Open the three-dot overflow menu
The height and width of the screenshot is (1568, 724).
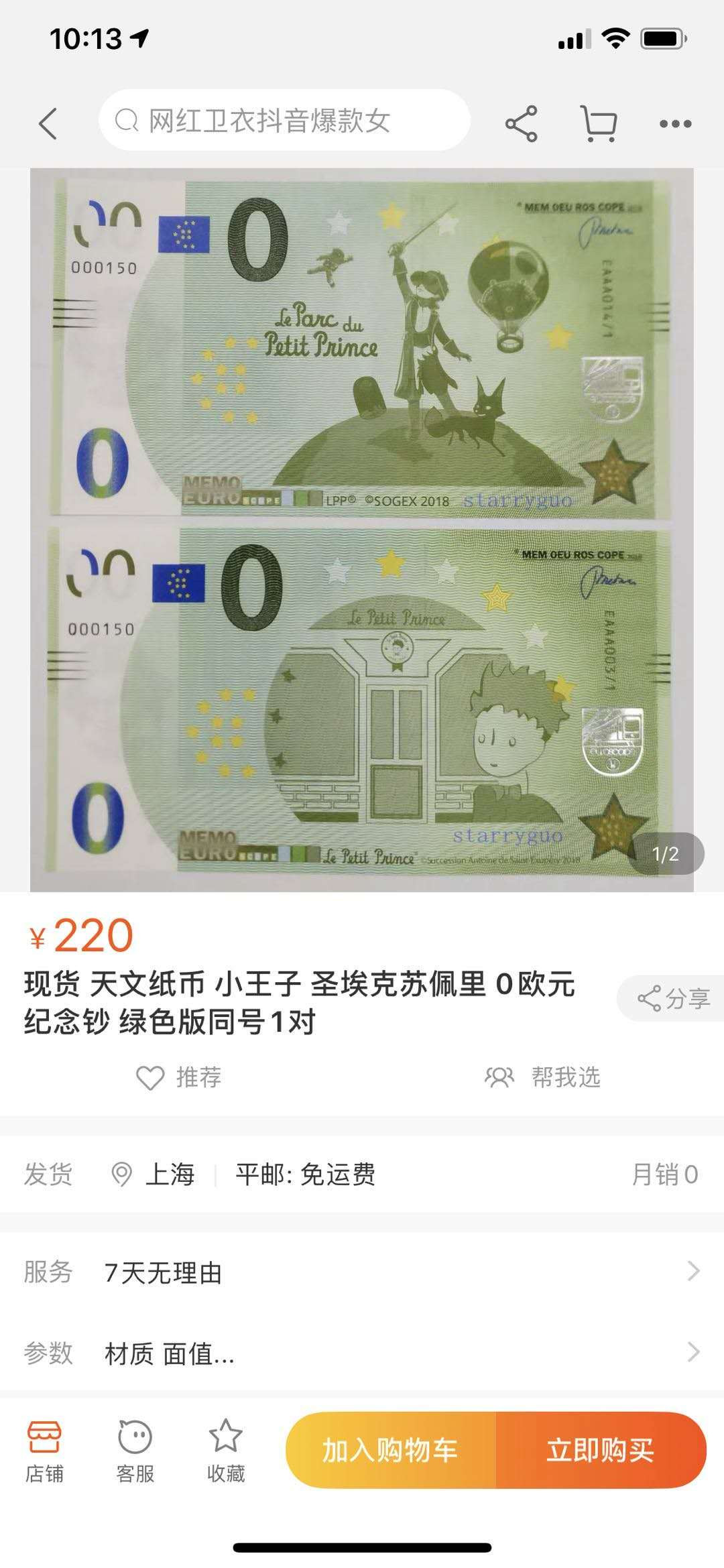675,123
